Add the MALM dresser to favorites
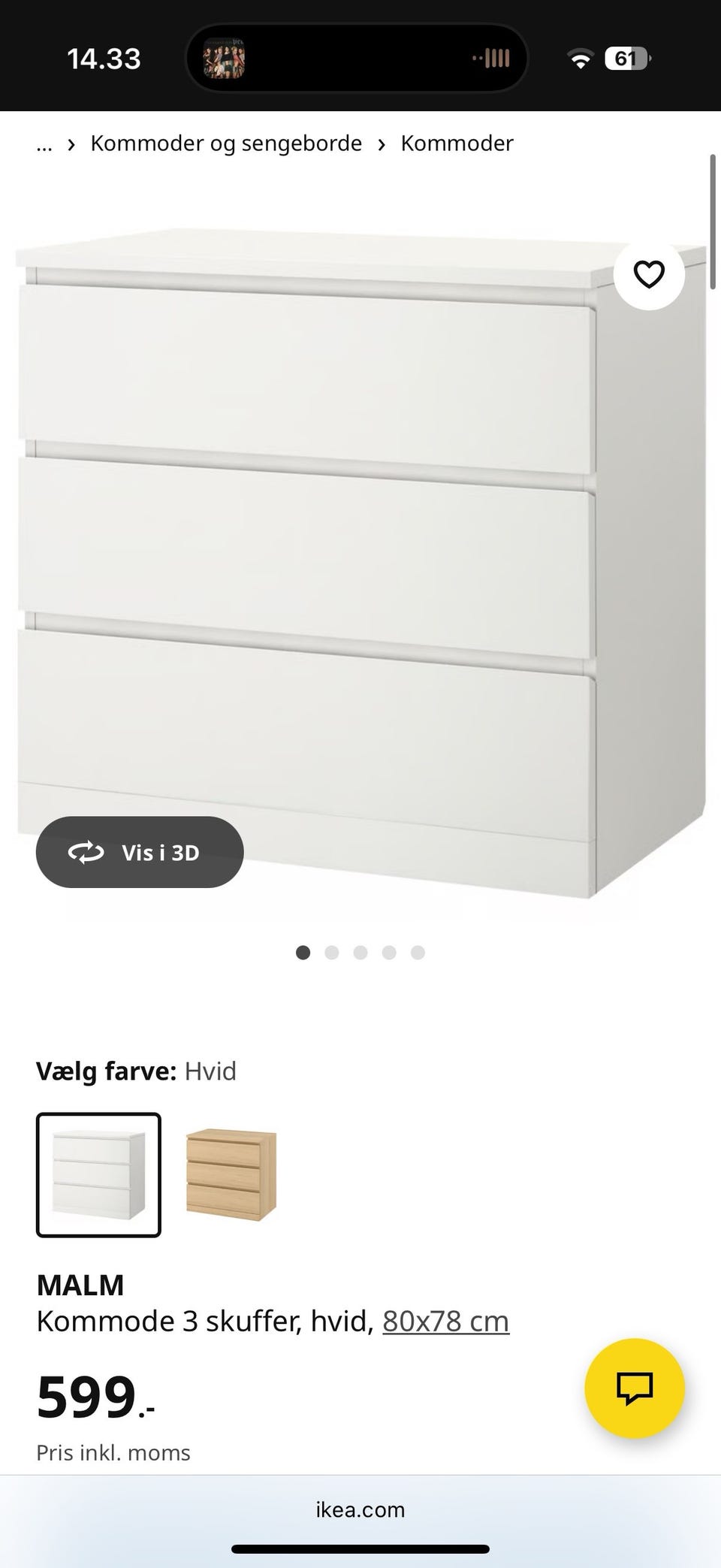The width and height of the screenshot is (721, 1568). (647, 273)
